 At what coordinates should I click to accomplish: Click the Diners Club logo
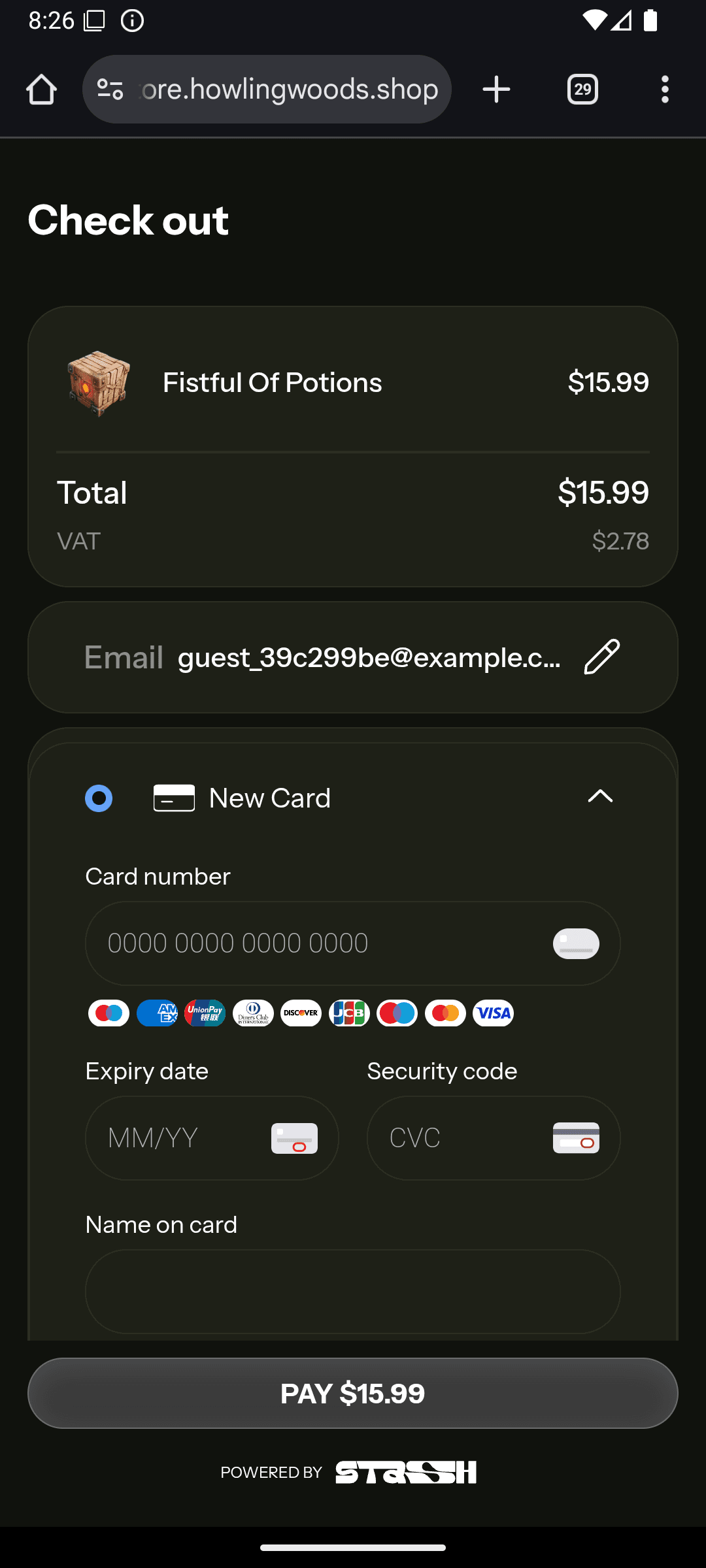(x=252, y=1013)
